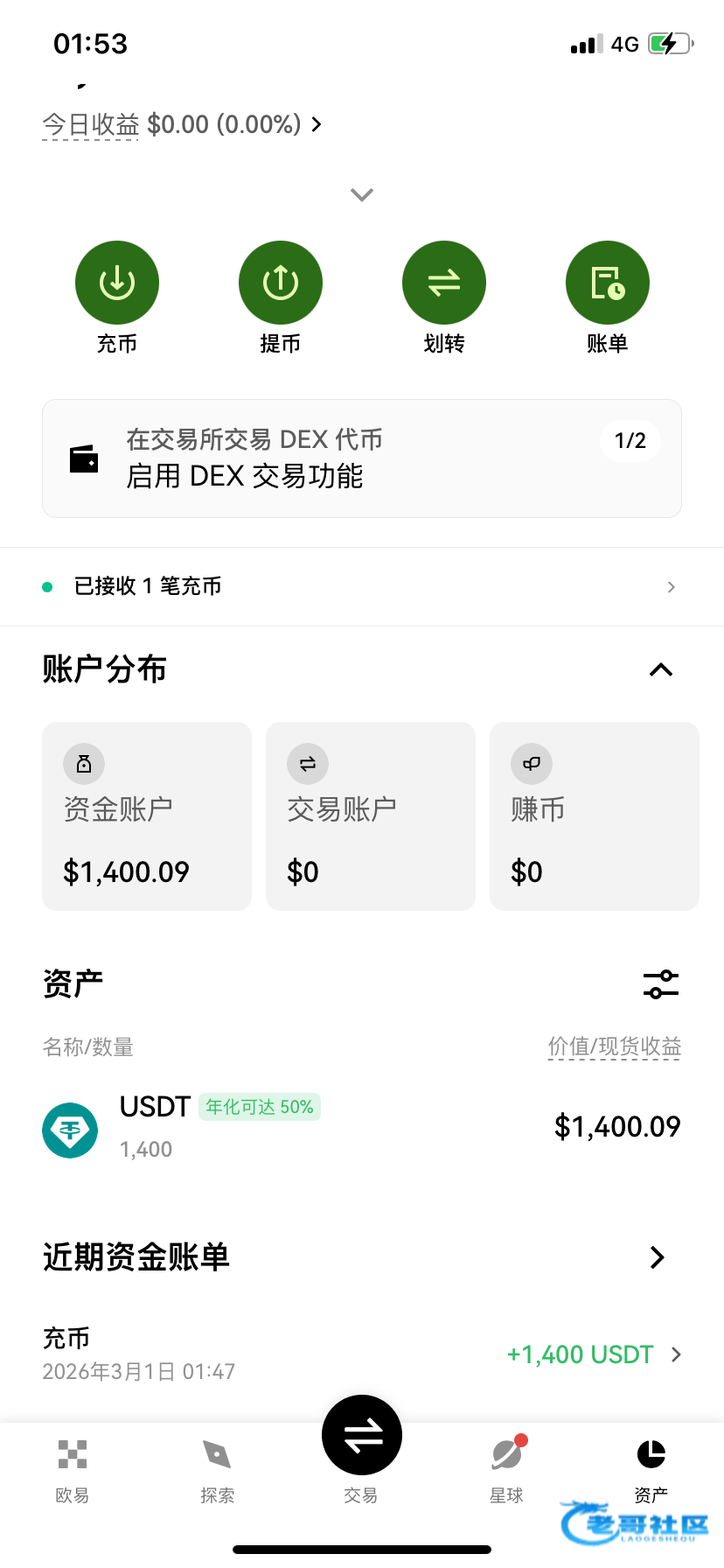Open the 账单 bills icon
Screen dimensions: 724x1568
608,283
